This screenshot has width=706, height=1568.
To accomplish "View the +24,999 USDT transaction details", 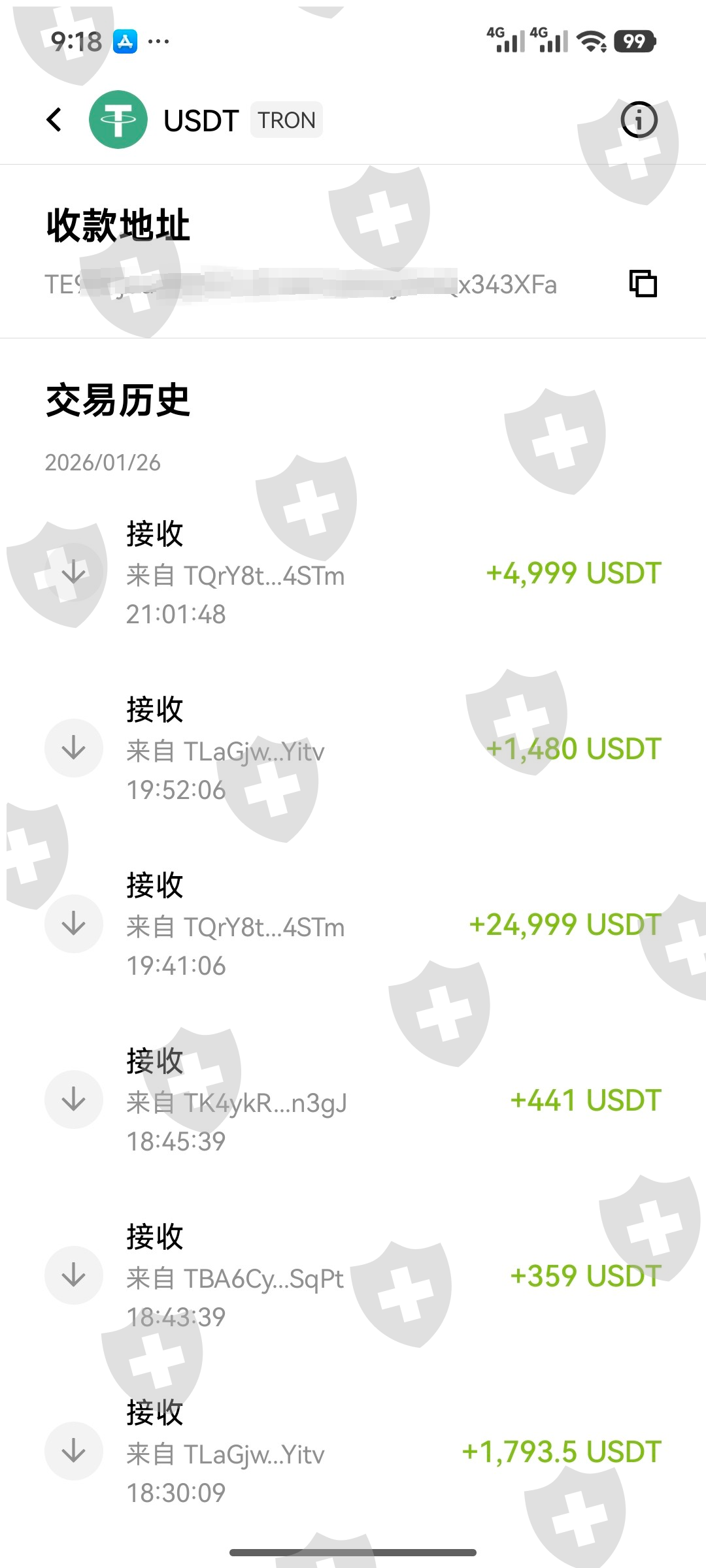I will 353,924.
